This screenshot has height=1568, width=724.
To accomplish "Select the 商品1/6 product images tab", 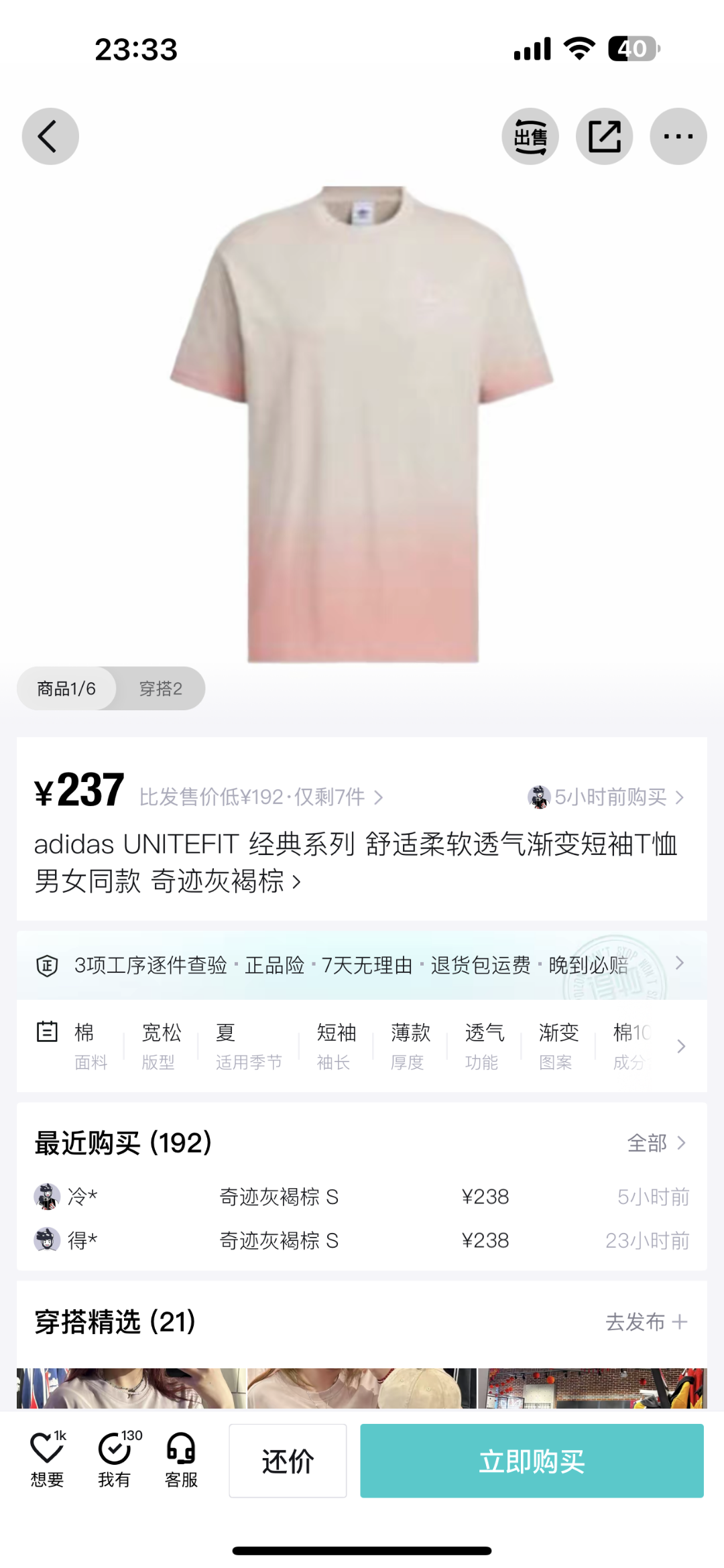I will (x=66, y=688).
